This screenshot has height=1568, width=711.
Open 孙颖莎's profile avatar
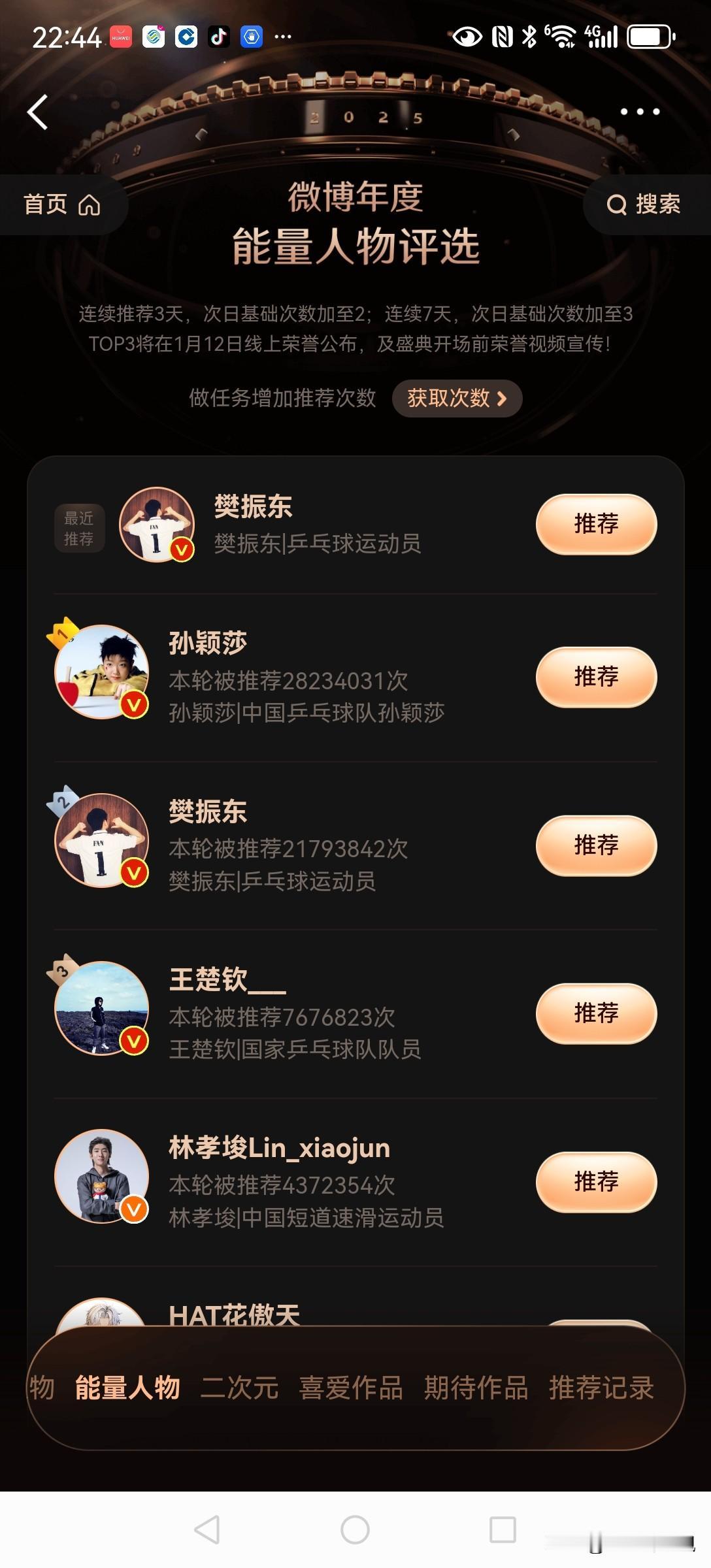101,672
